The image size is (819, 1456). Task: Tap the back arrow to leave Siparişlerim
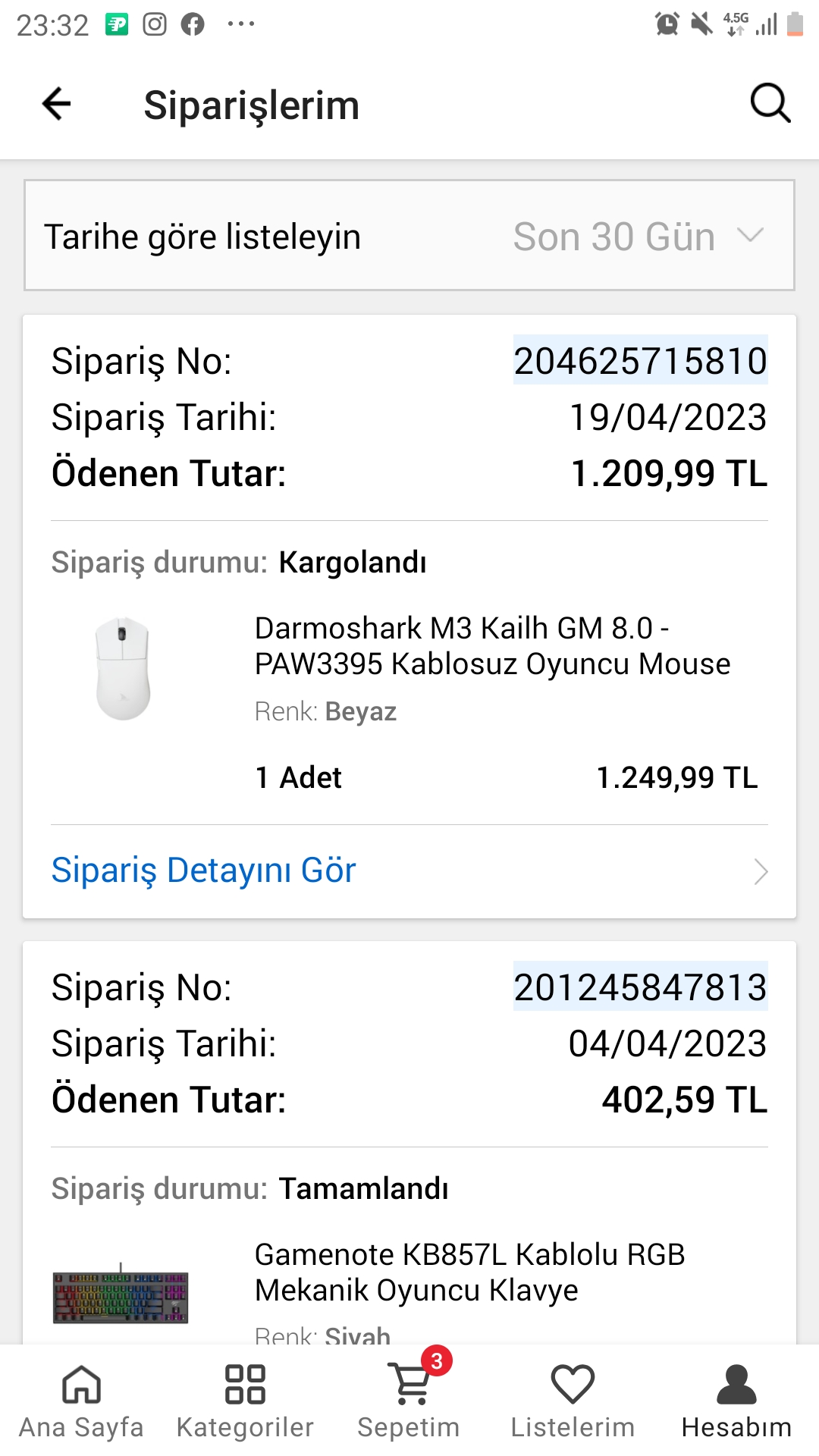click(x=55, y=104)
